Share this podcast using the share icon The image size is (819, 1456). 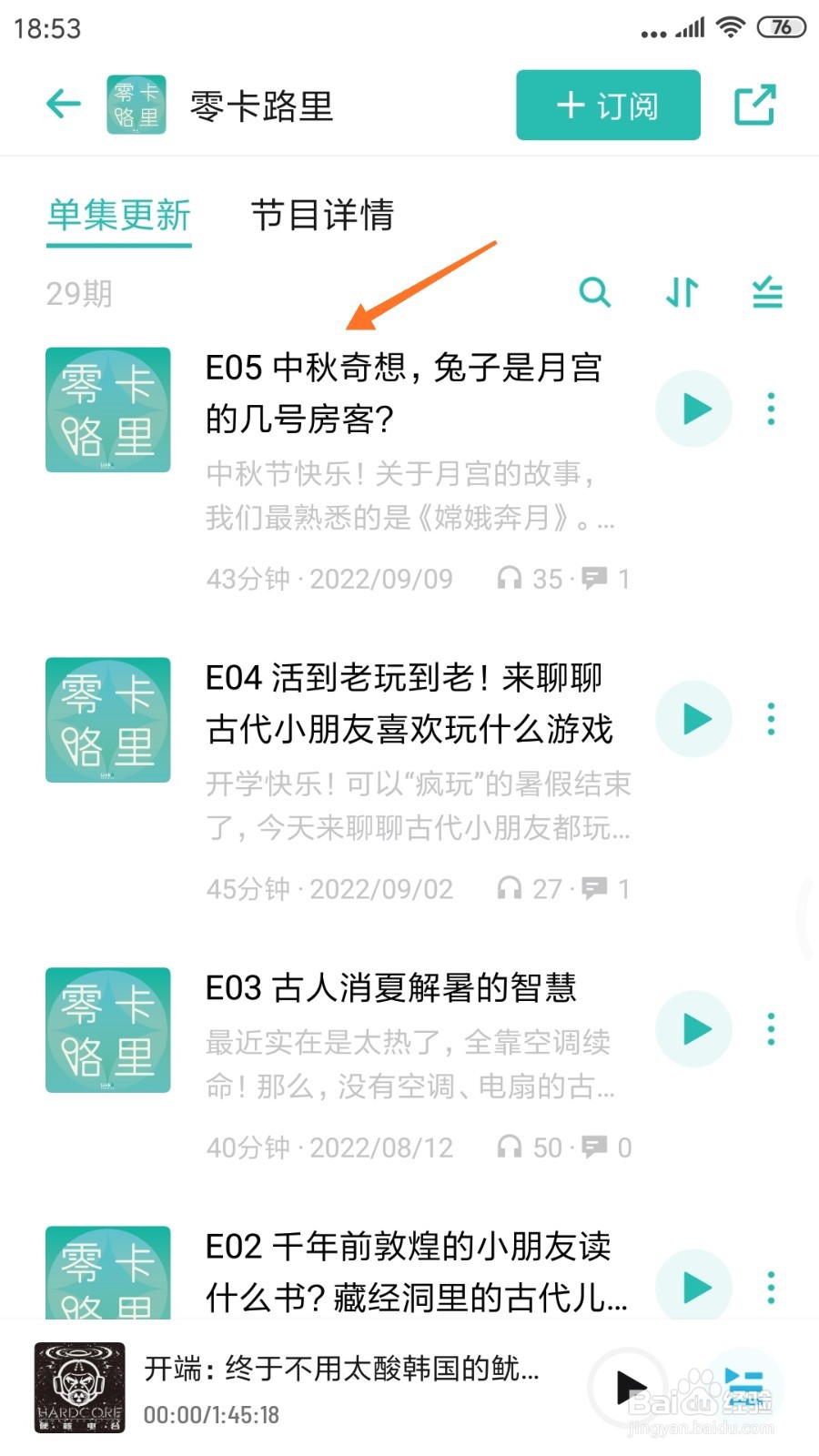click(x=756, y=105)
